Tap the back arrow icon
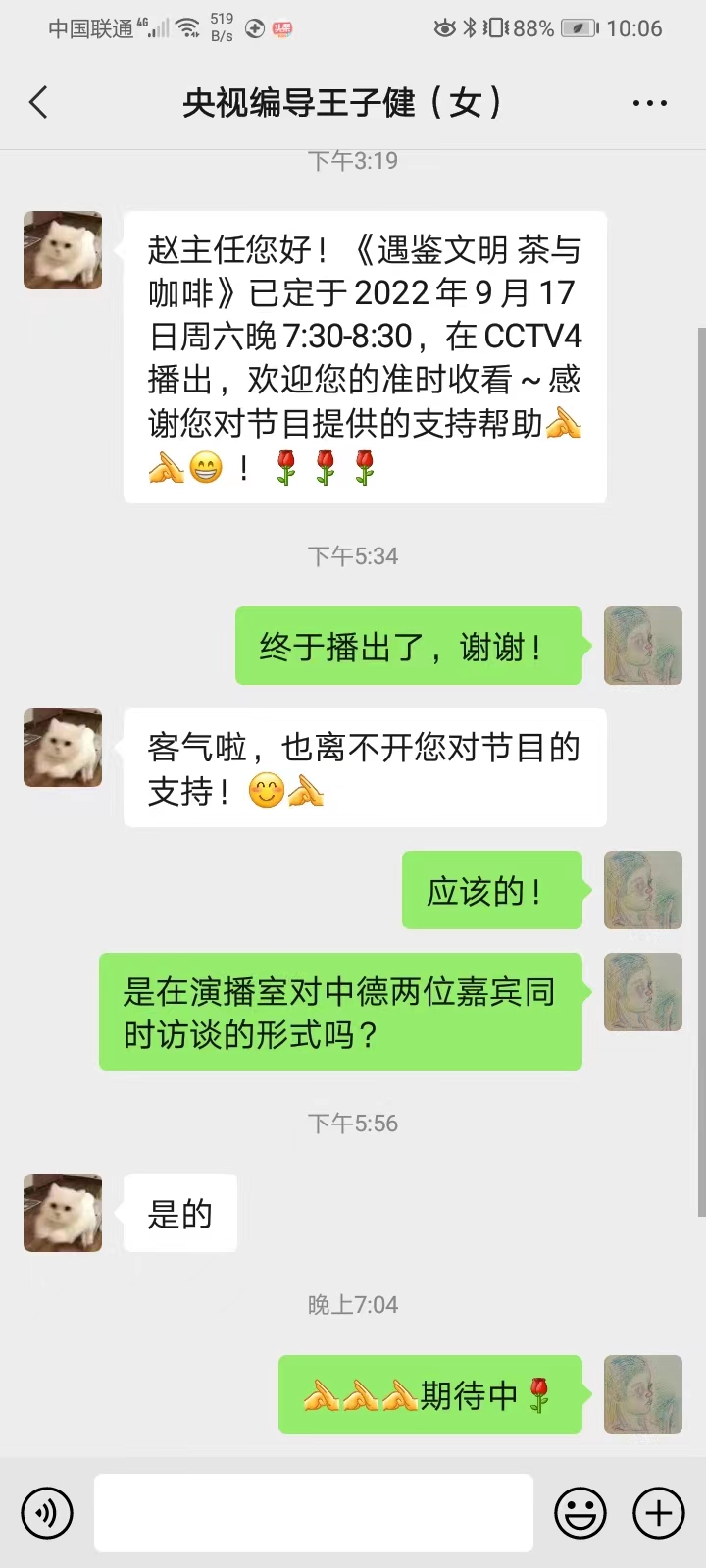 [38, 102]
